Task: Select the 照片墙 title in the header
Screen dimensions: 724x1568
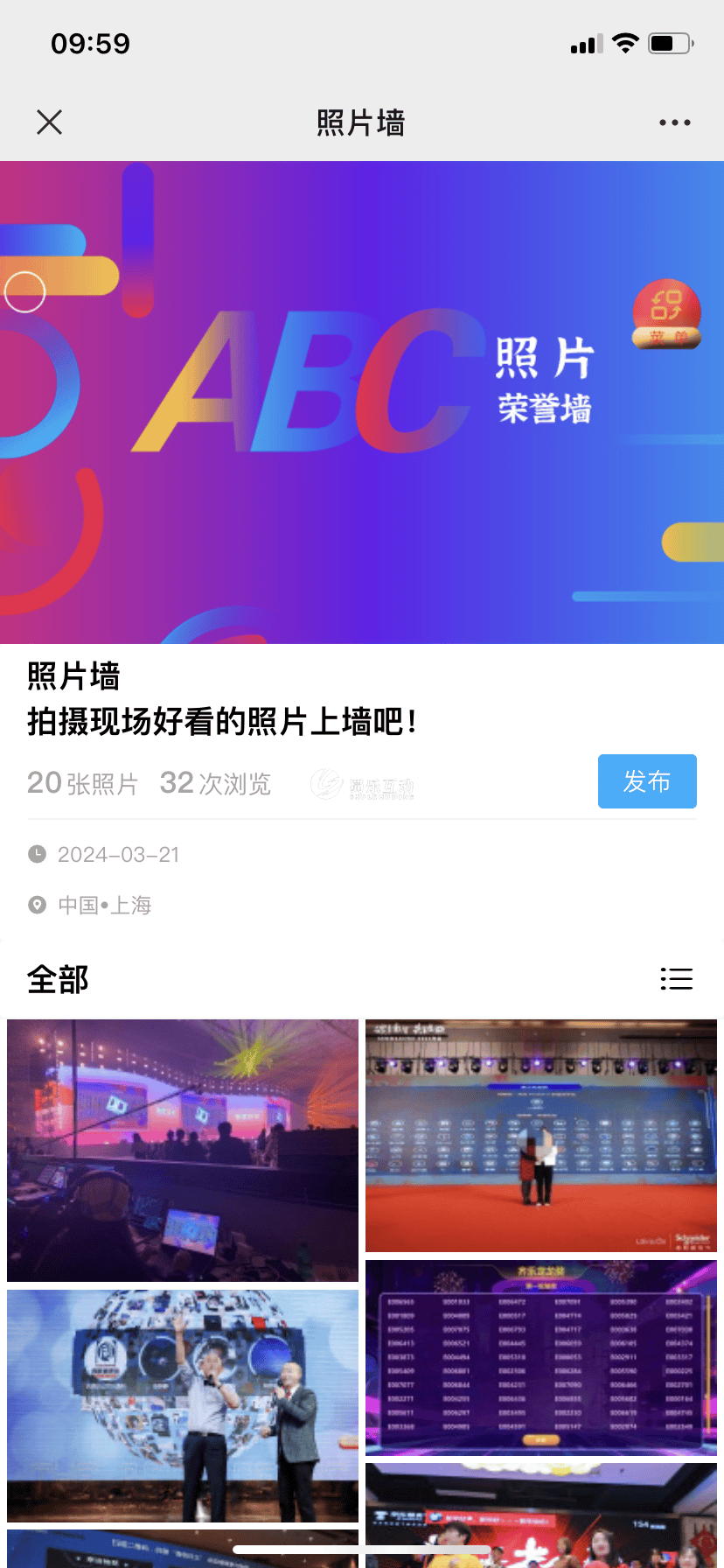Action: click(x=361, y=122)
